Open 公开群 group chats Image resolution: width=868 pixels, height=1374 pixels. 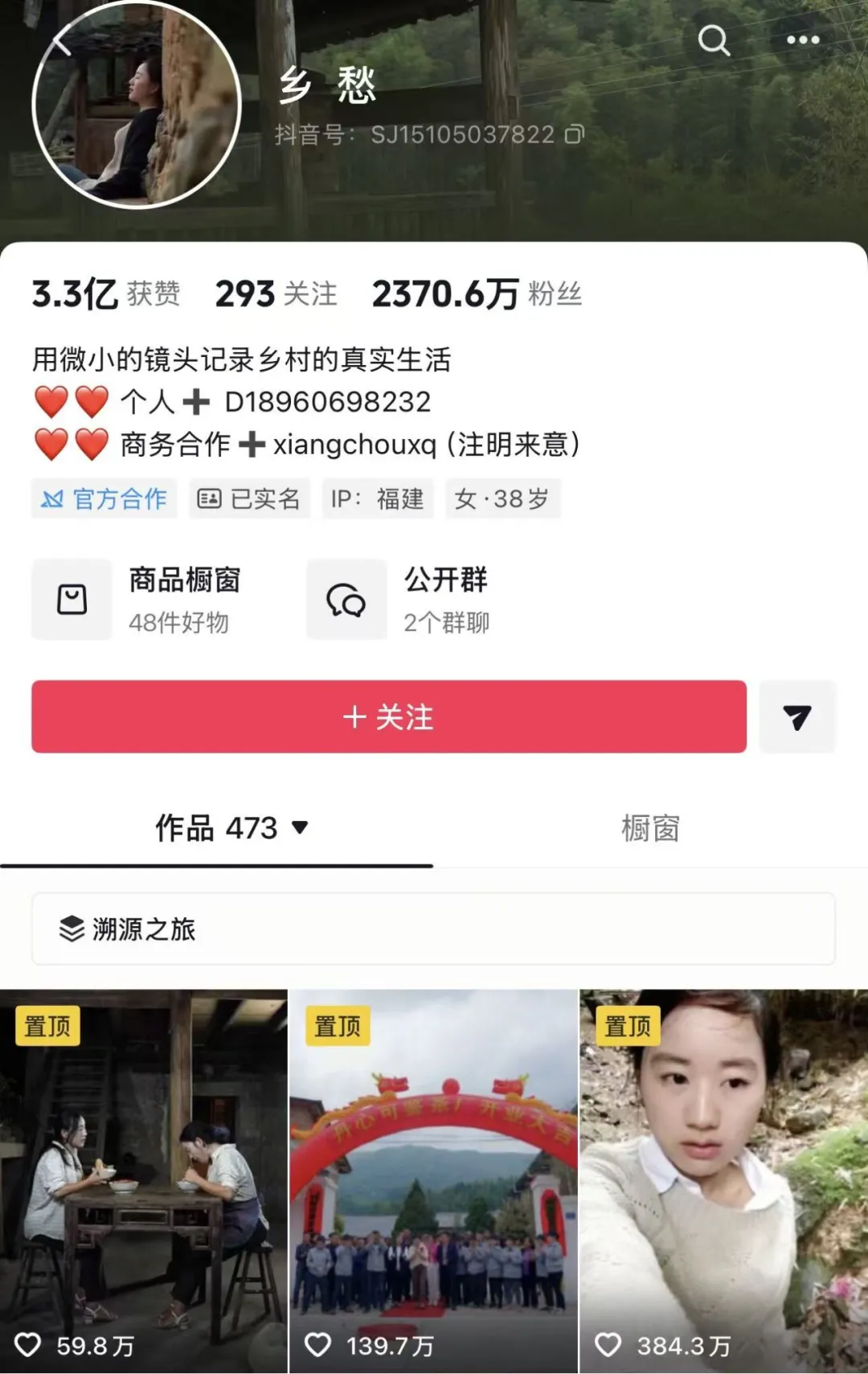(x=410, y=599)
